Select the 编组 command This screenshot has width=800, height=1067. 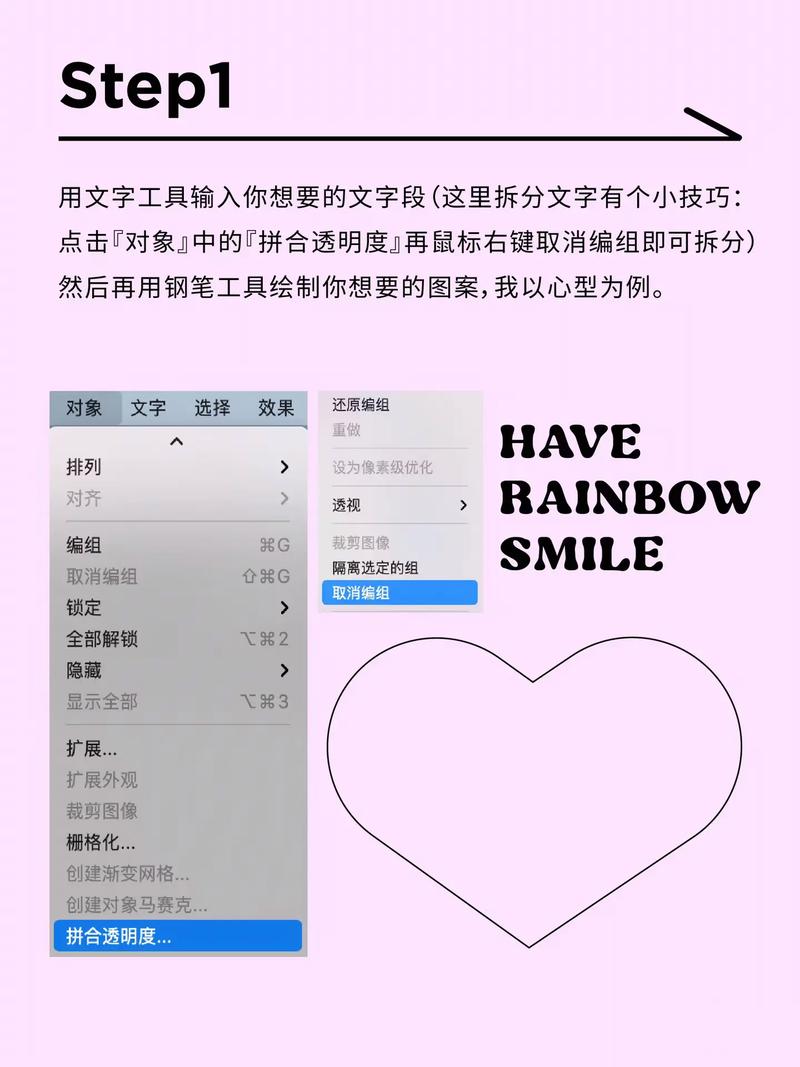click(80, 546)
